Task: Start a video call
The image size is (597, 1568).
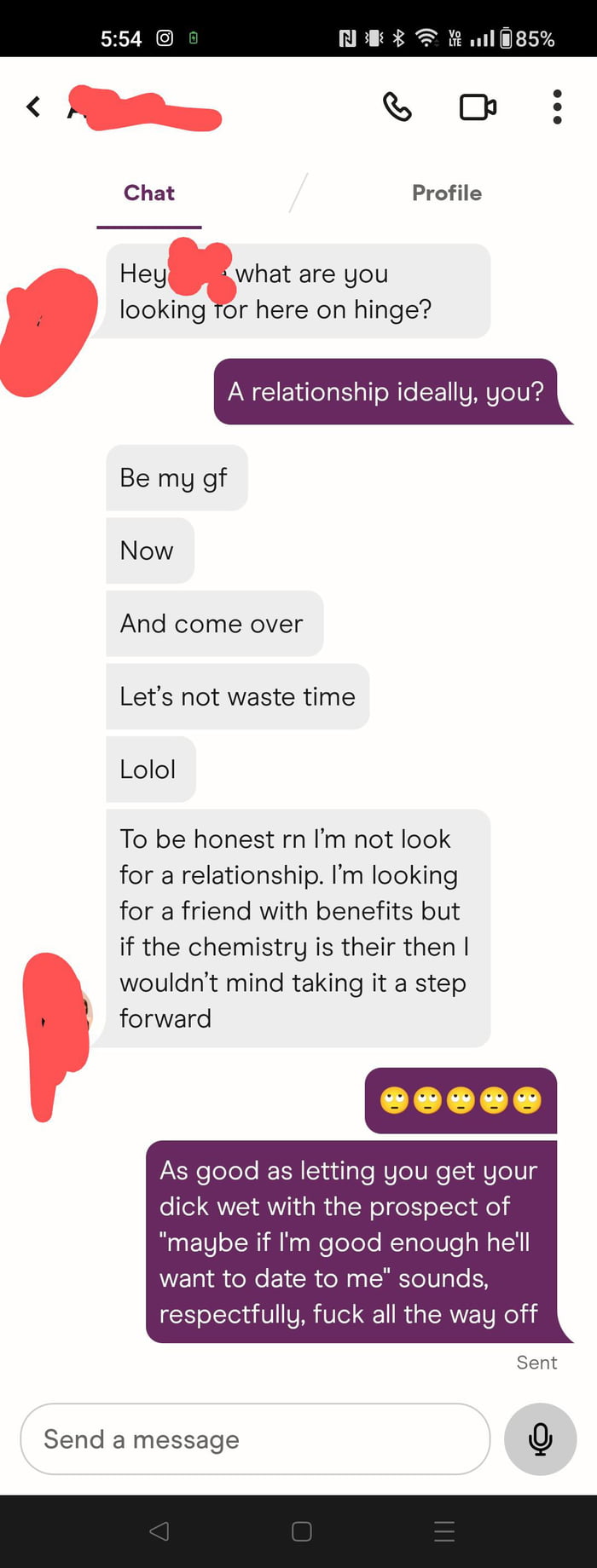Action: point(478,107)
